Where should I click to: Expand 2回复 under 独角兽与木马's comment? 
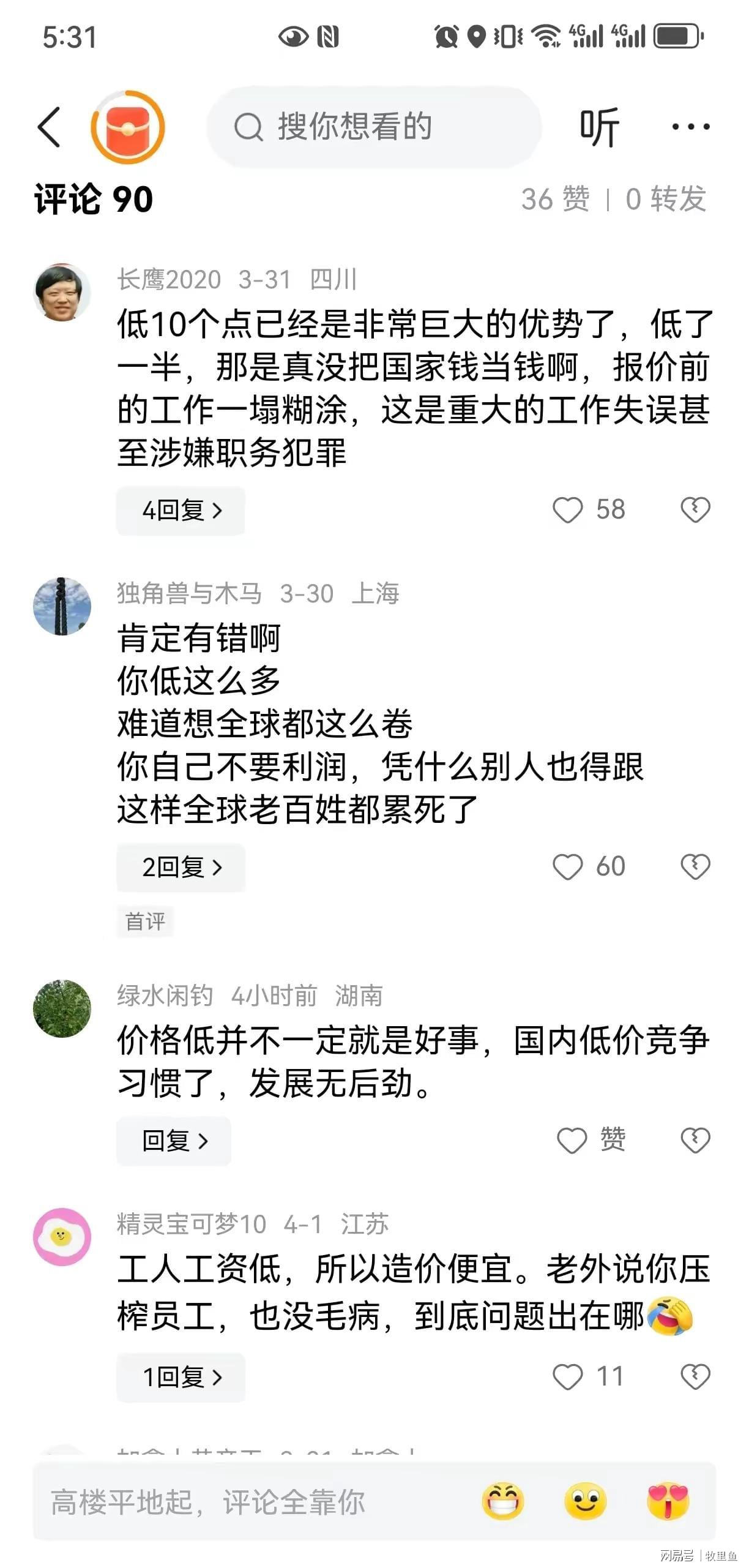pyautogui.click(x=181, y=868)
